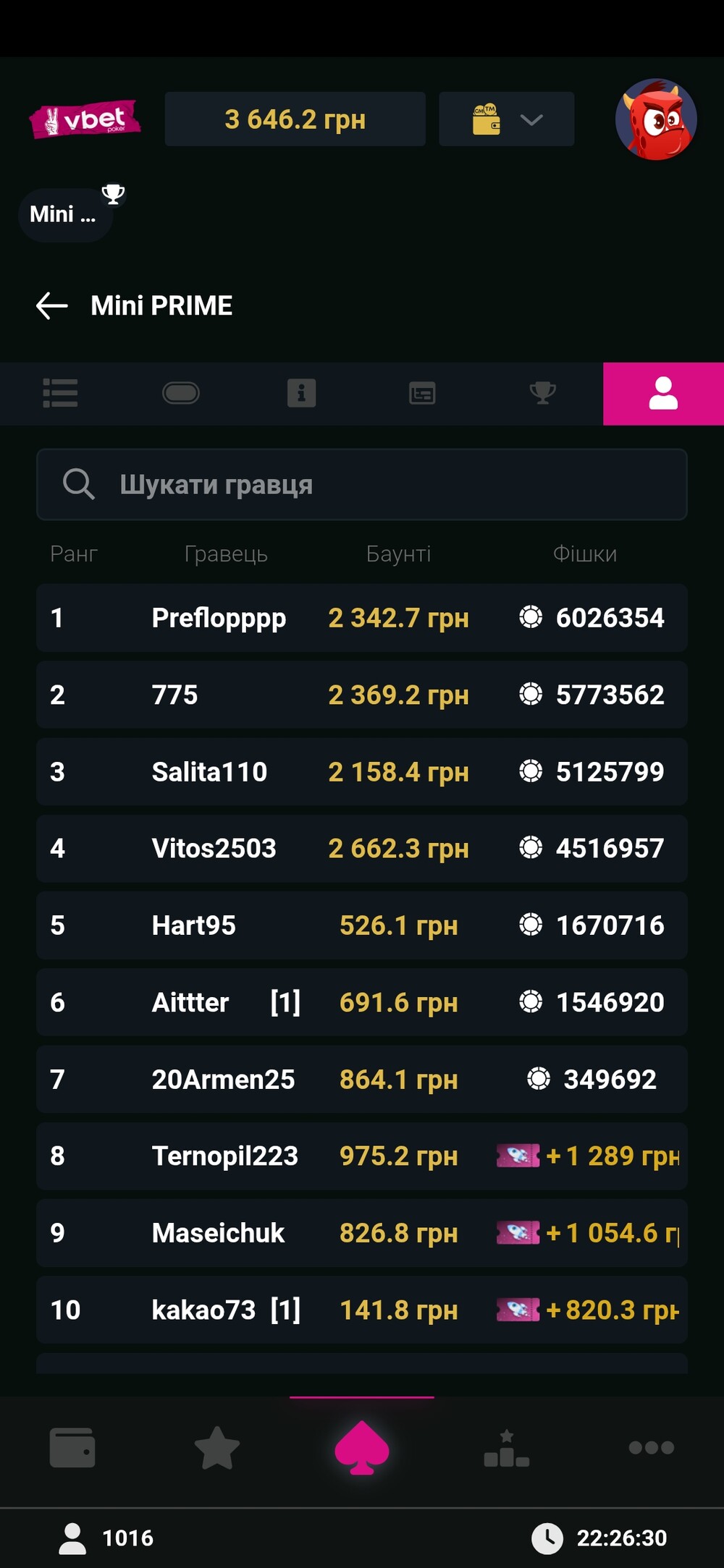The width and height of the screenshot is (724, 1568).
Task: Open favorites star in bottom bar
Action: click(217, 1448)
